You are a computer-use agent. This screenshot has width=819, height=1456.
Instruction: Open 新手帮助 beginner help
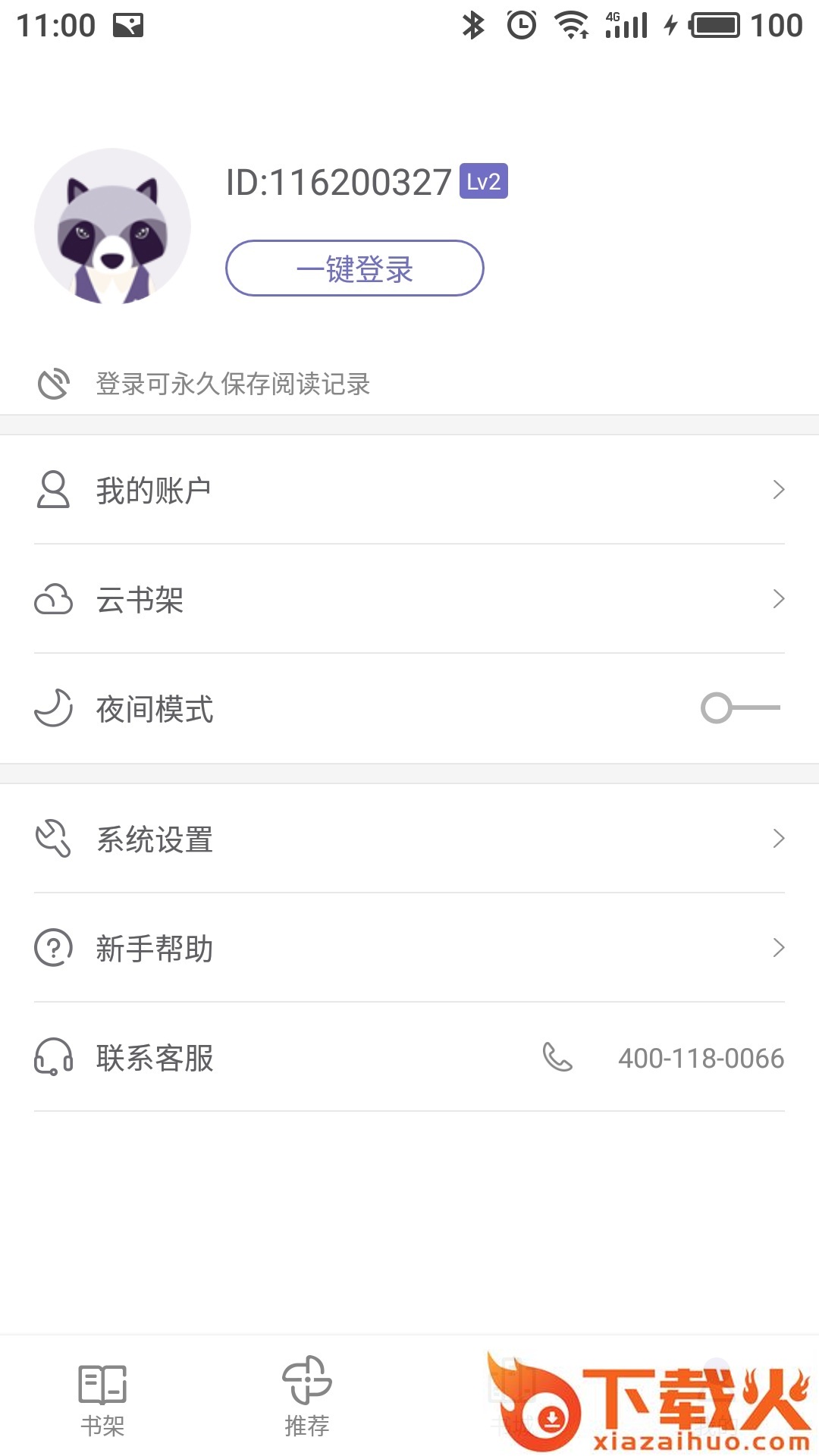pos(409,948)
